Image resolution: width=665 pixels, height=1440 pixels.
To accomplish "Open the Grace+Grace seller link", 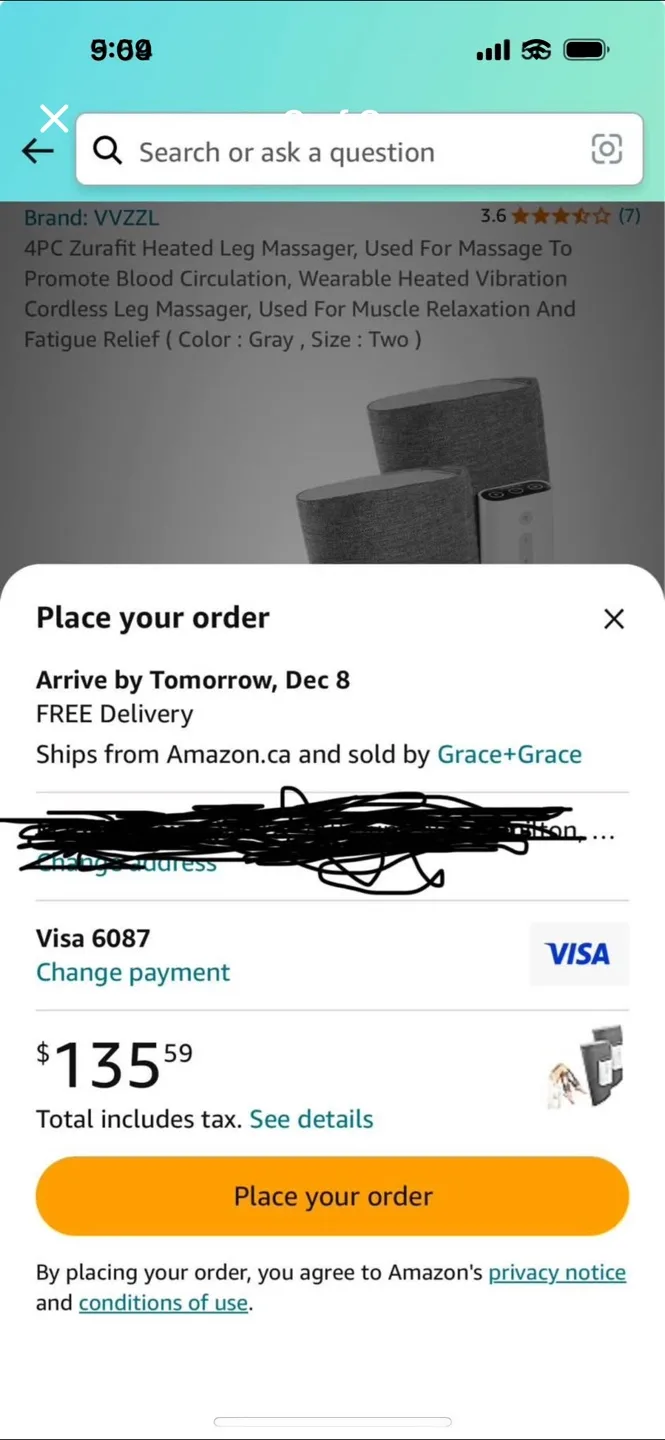I will coord(509,754).
